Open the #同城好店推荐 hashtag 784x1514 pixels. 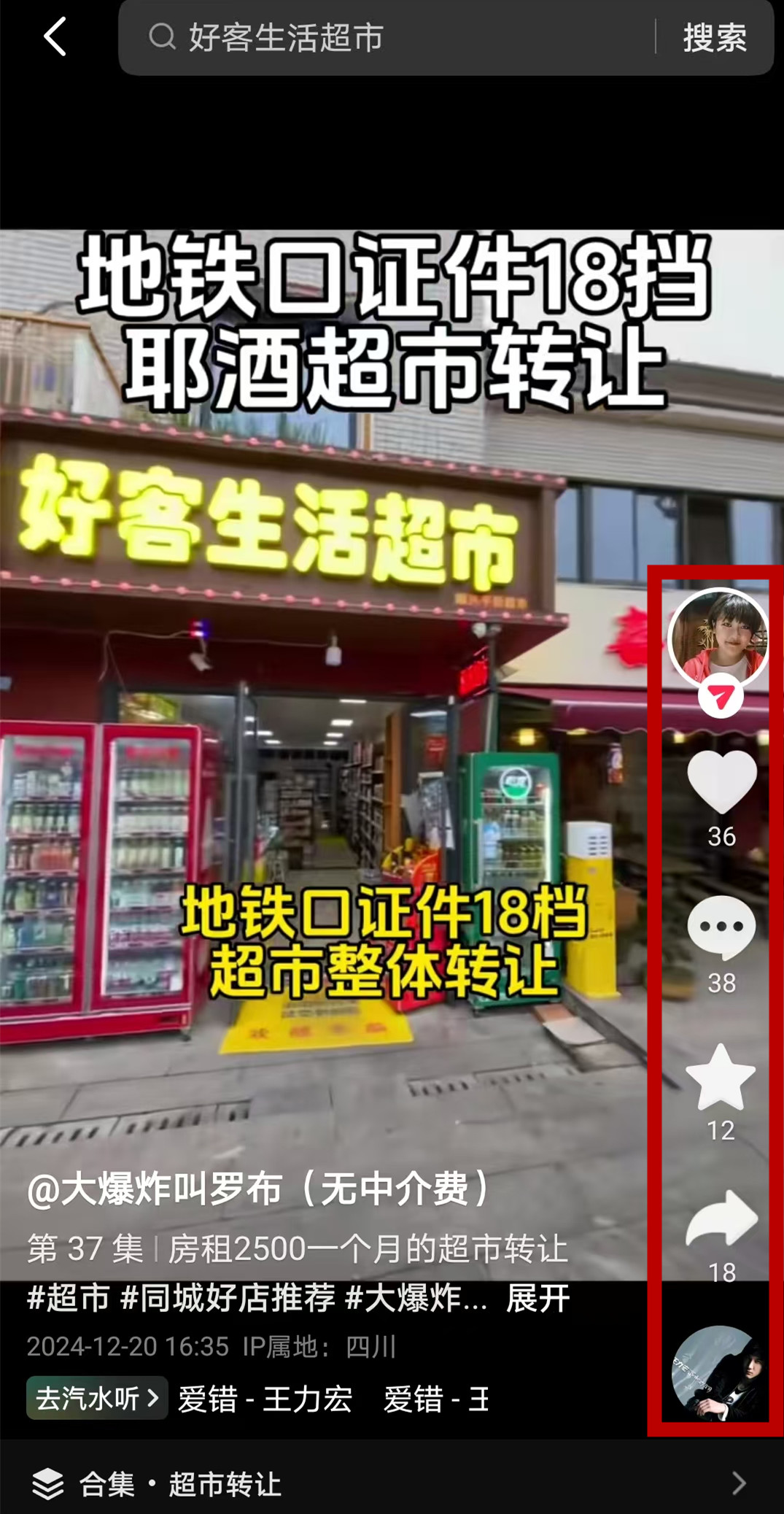[228, 1299]
